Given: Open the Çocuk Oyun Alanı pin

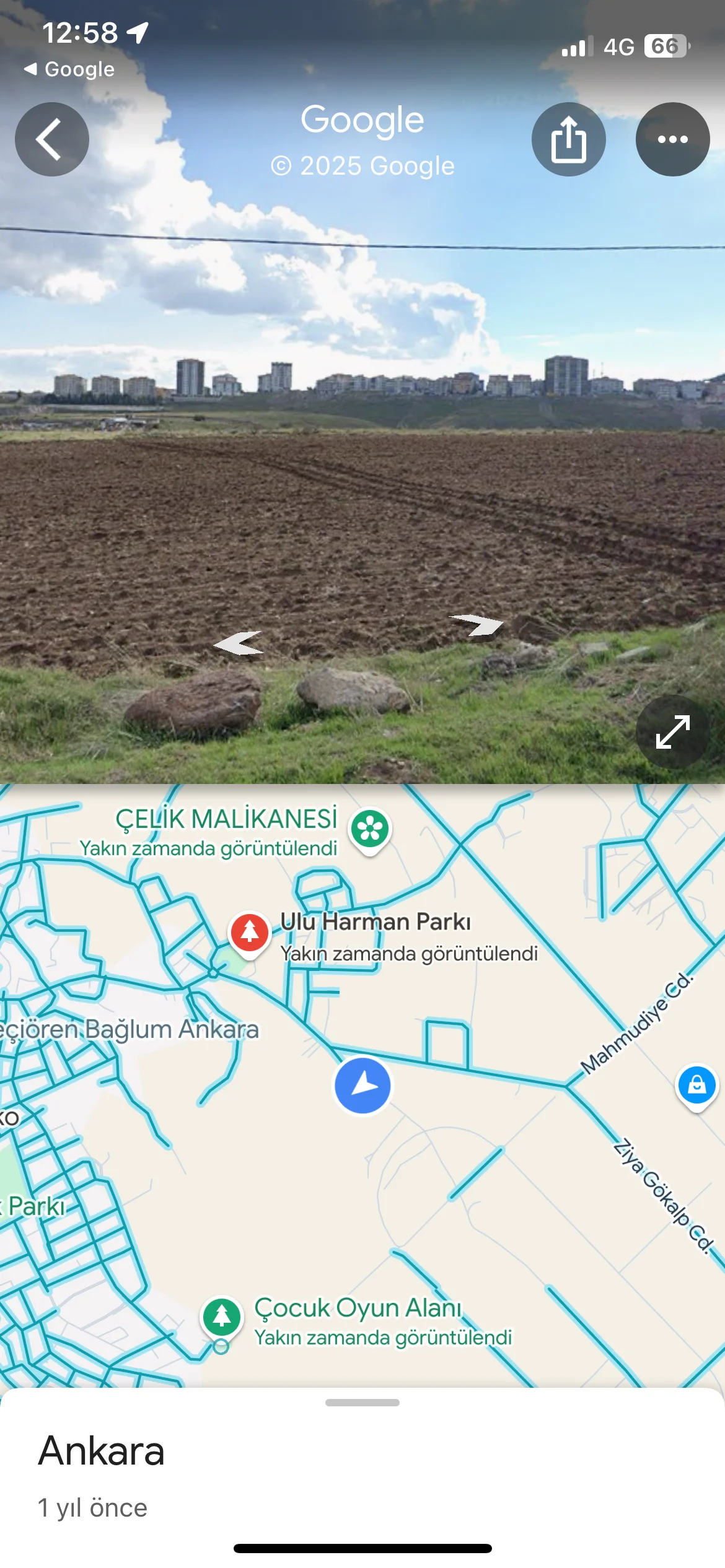Looking at the screenshot, I should pos(222,1316).
